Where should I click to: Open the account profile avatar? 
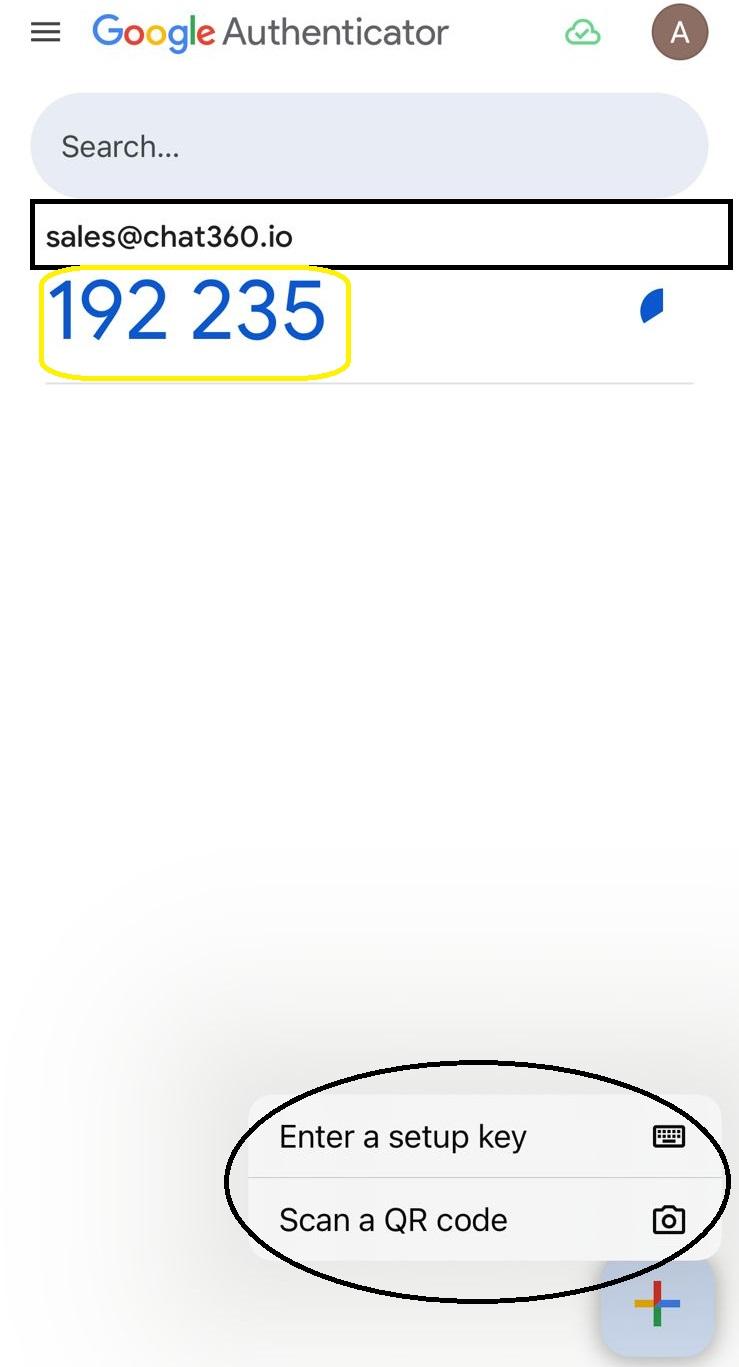680,33
